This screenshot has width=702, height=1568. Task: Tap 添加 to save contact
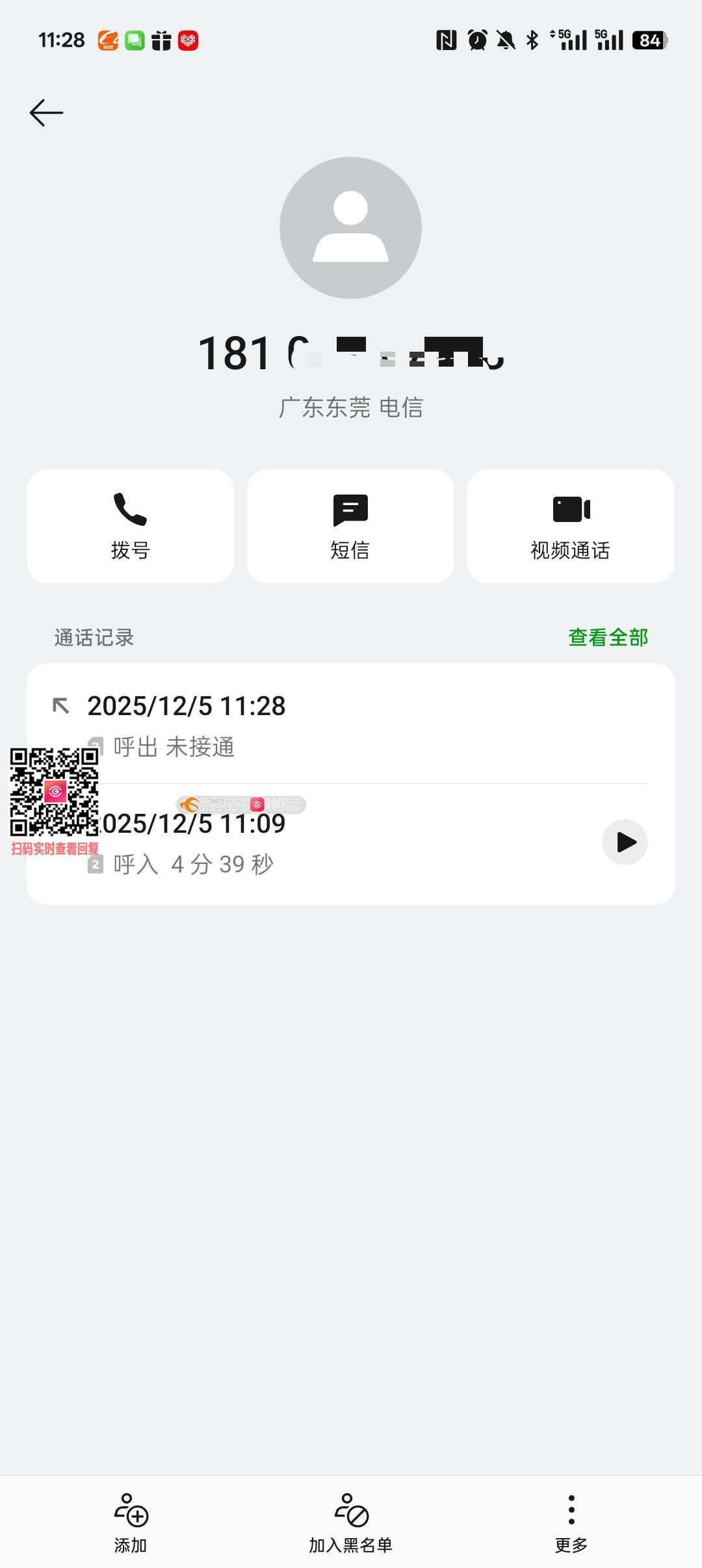[131, 1523]
